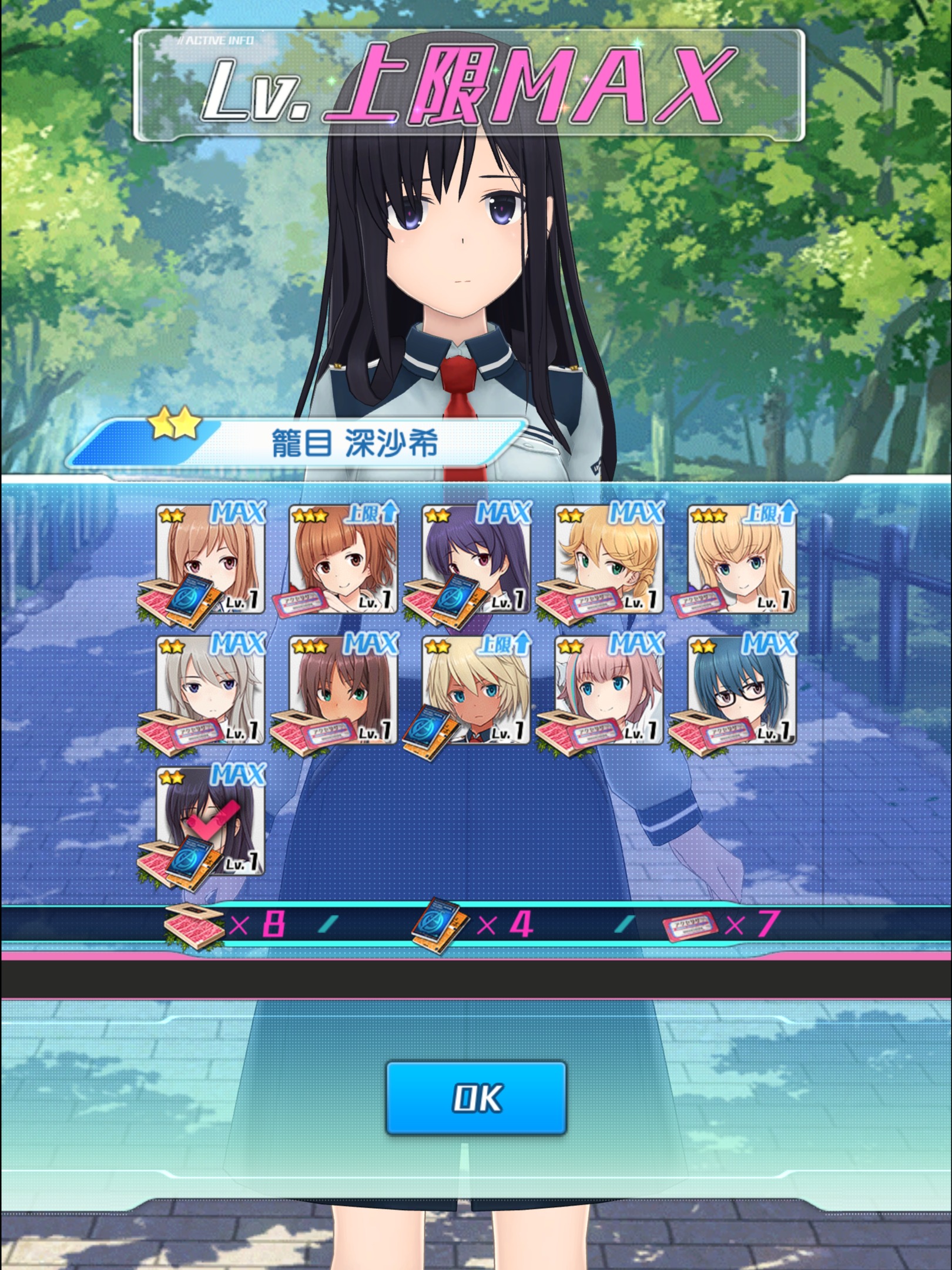The image size is (952, 1270).
Task: Select the checked black-haired character tile
Action: [210, 820]
